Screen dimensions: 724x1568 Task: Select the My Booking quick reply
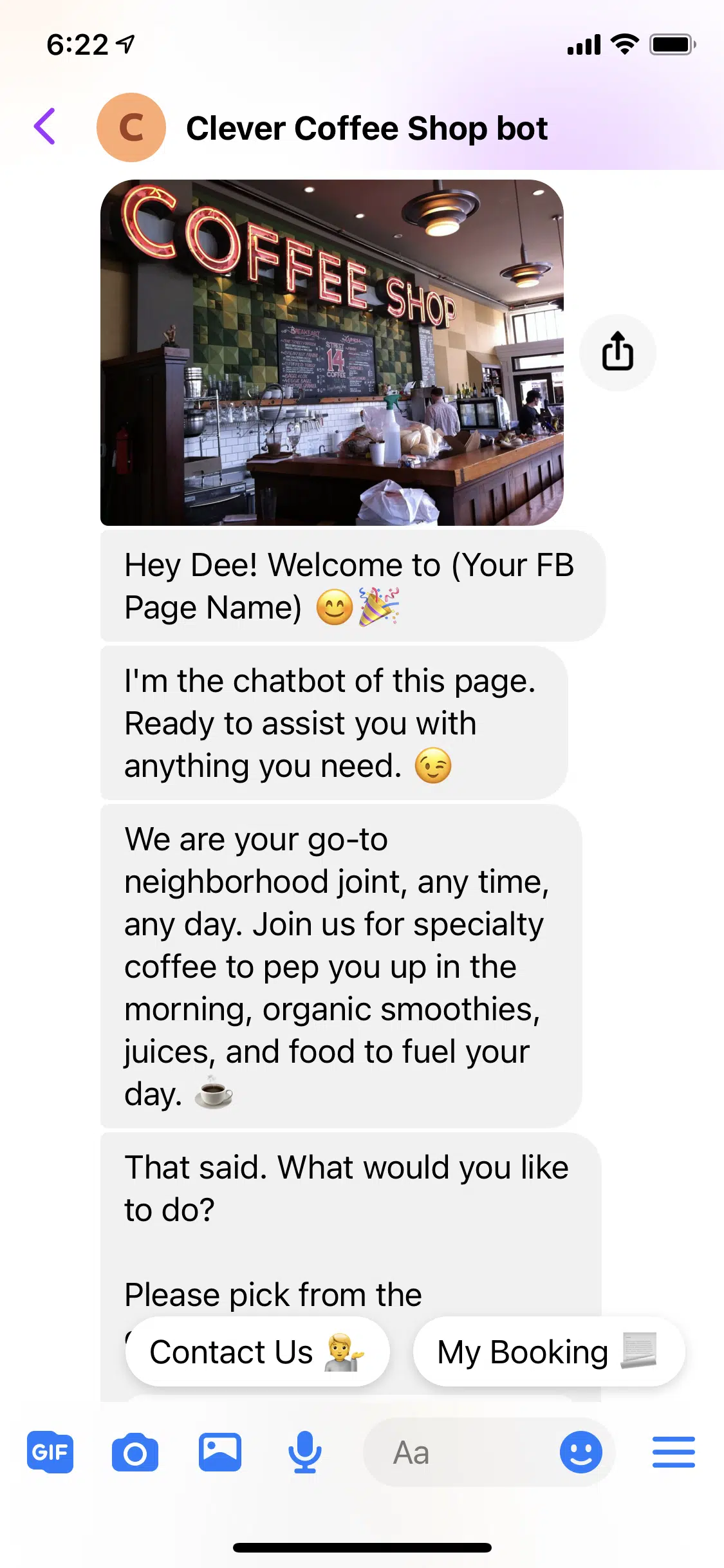pos(548,1352)
